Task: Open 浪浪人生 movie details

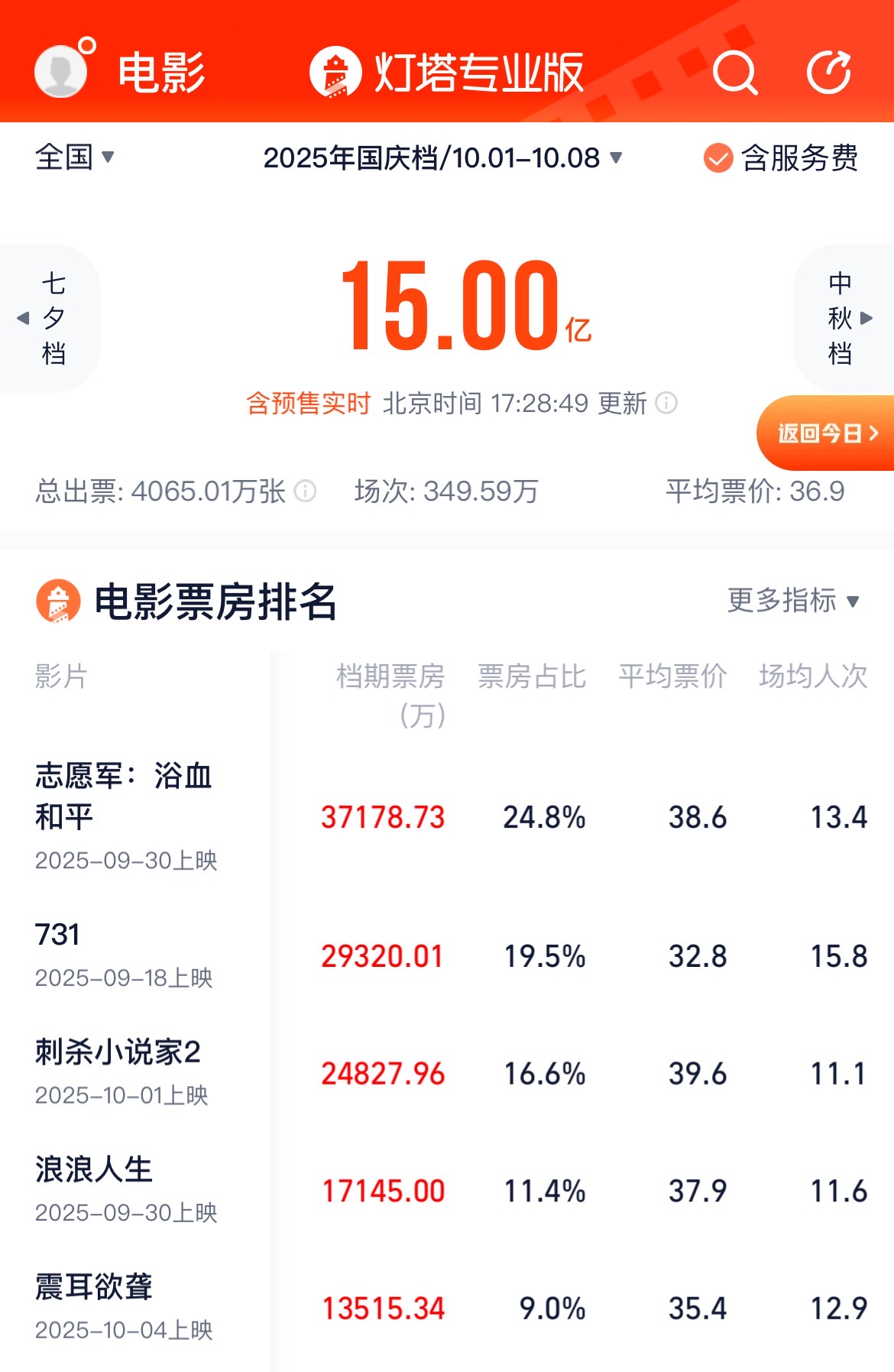Action: (x=94, y=1169)
